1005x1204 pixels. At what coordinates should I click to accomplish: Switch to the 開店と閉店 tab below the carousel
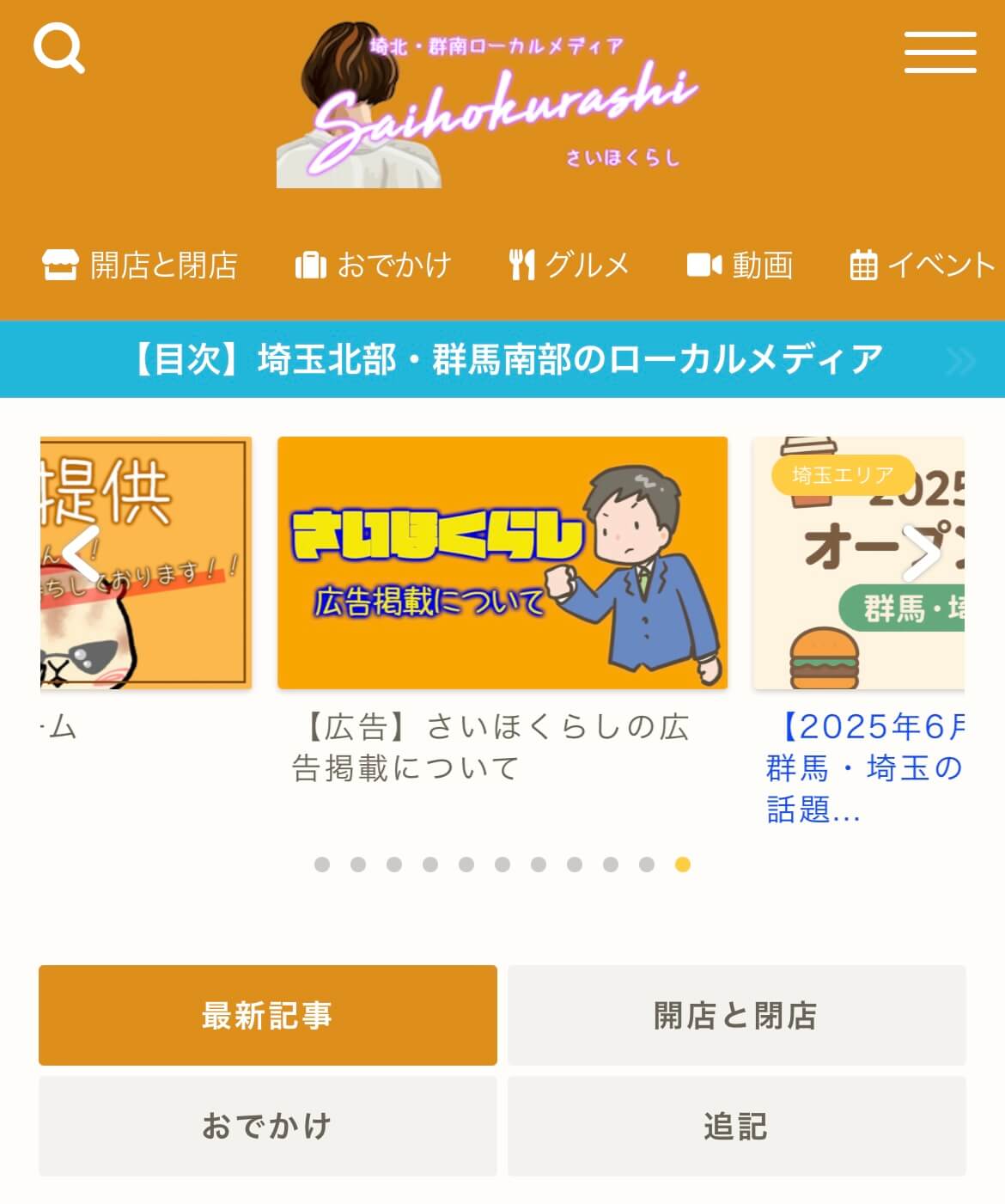coord(736,1016)
